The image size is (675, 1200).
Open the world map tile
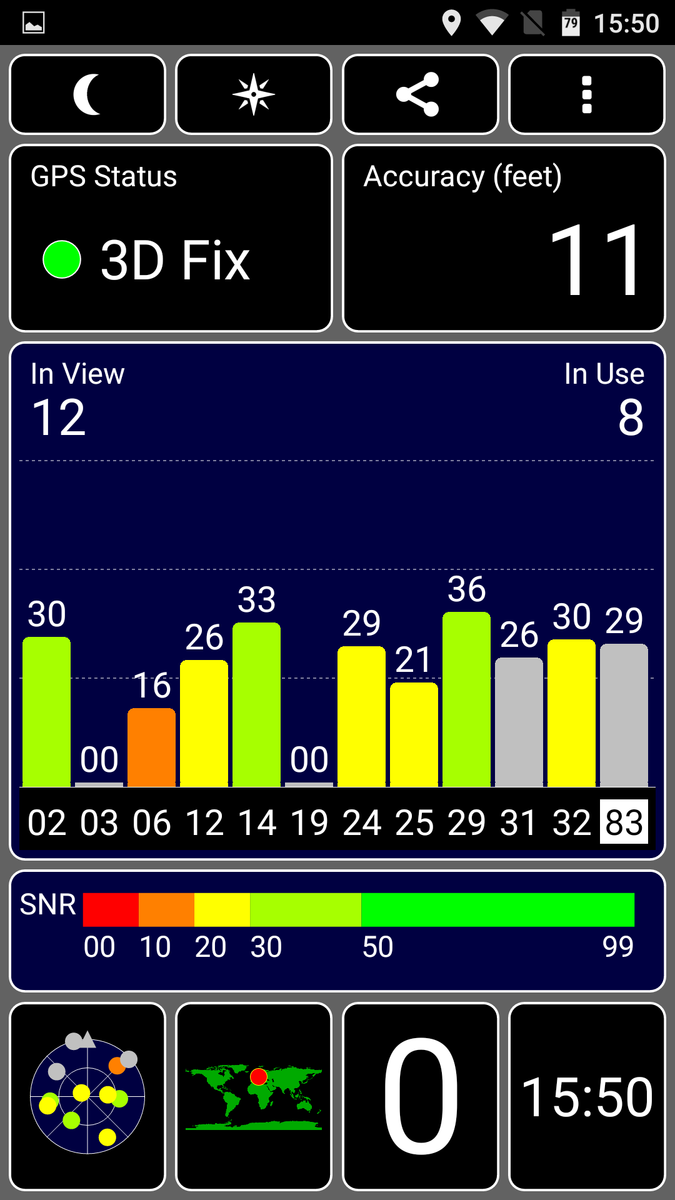[x=254, y=1096]
